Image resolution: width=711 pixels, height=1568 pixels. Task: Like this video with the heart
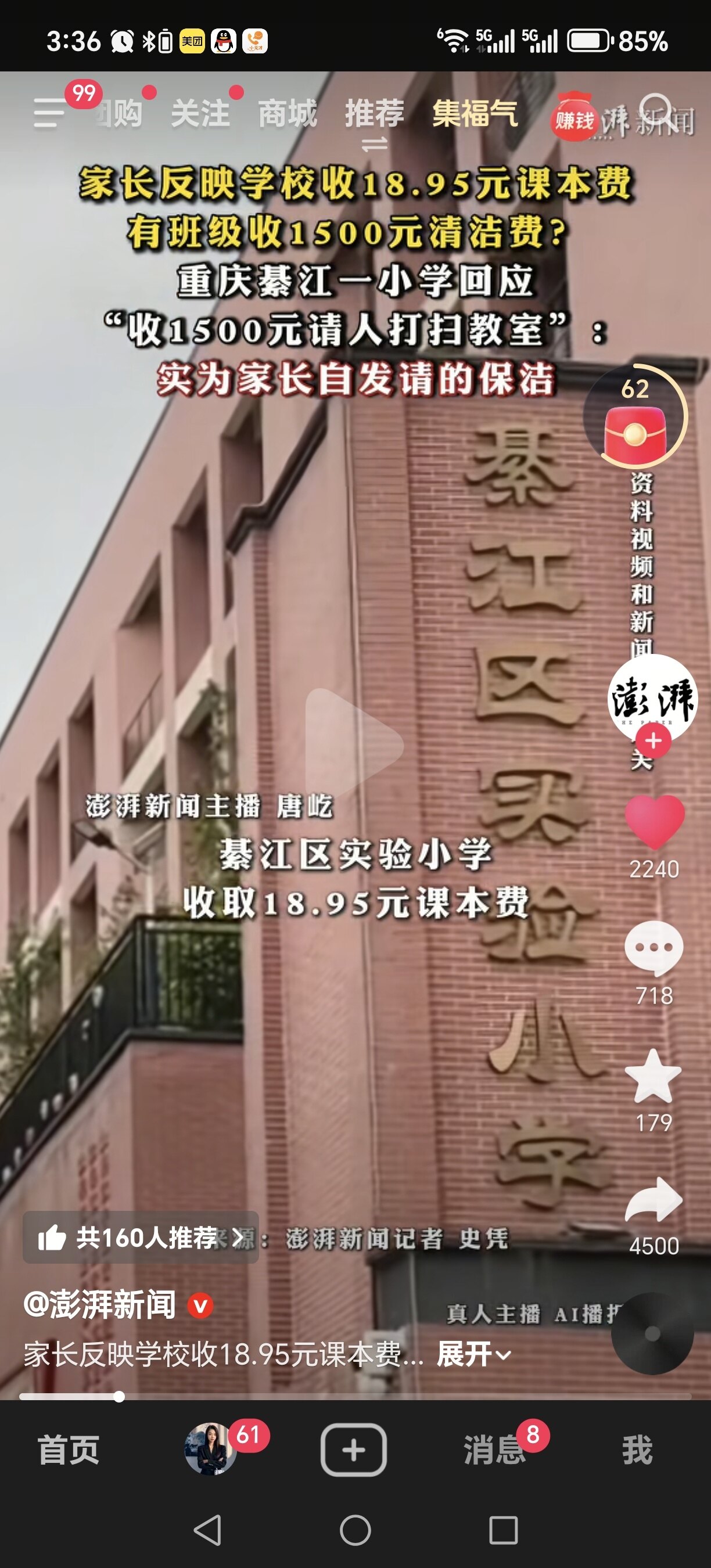tap(655, 822)
